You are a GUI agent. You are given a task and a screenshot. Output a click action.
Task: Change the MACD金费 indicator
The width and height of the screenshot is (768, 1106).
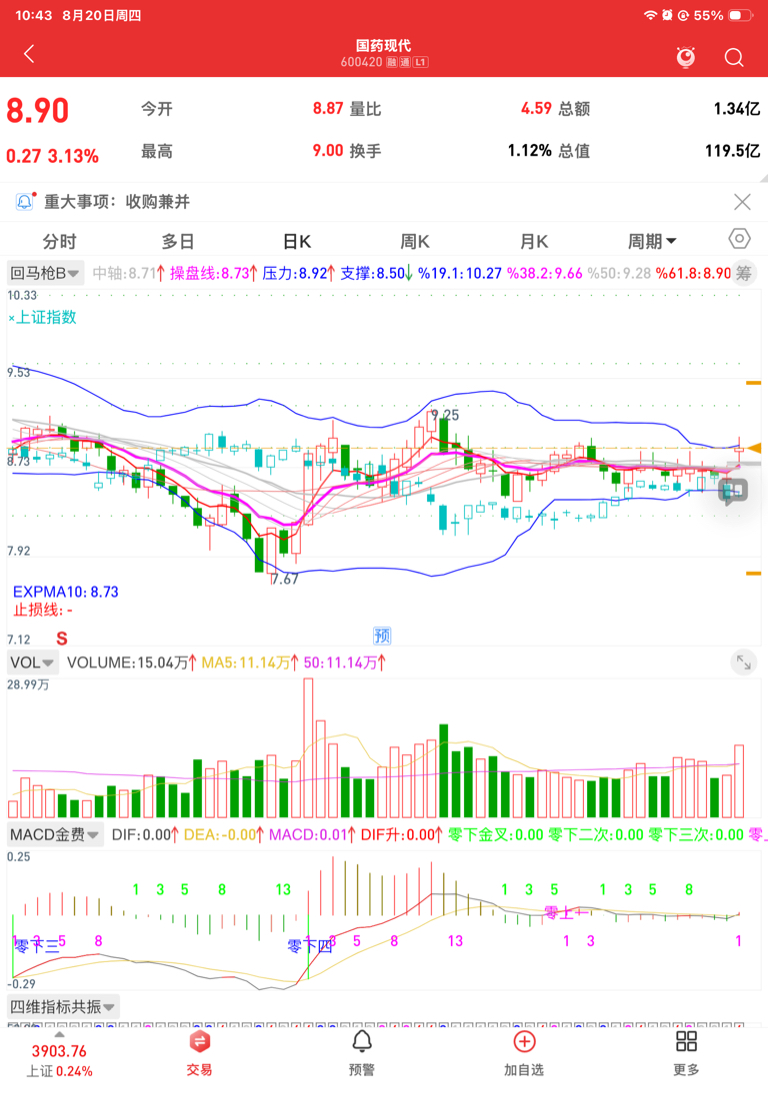click(55, 835)
